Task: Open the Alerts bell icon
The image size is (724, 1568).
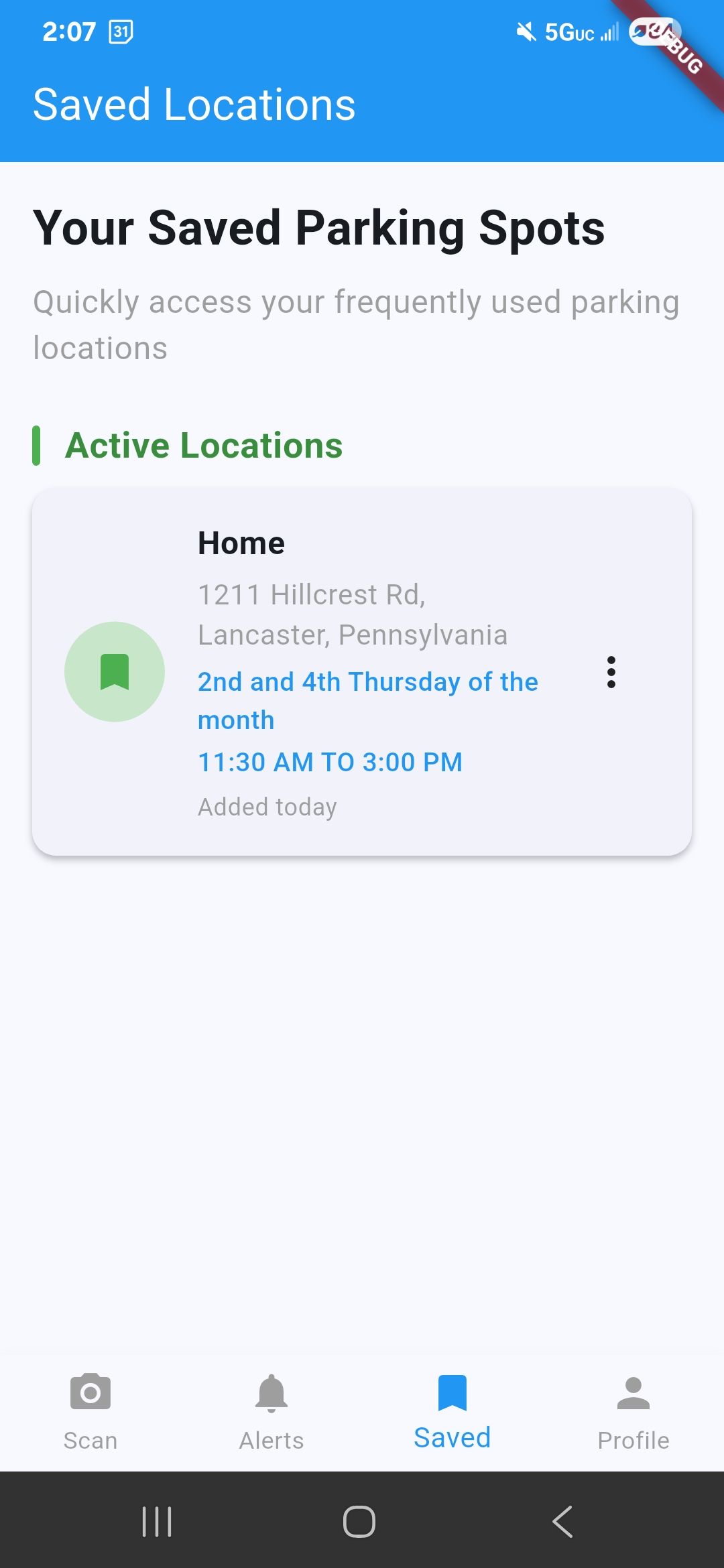Action: point(271,1392)
